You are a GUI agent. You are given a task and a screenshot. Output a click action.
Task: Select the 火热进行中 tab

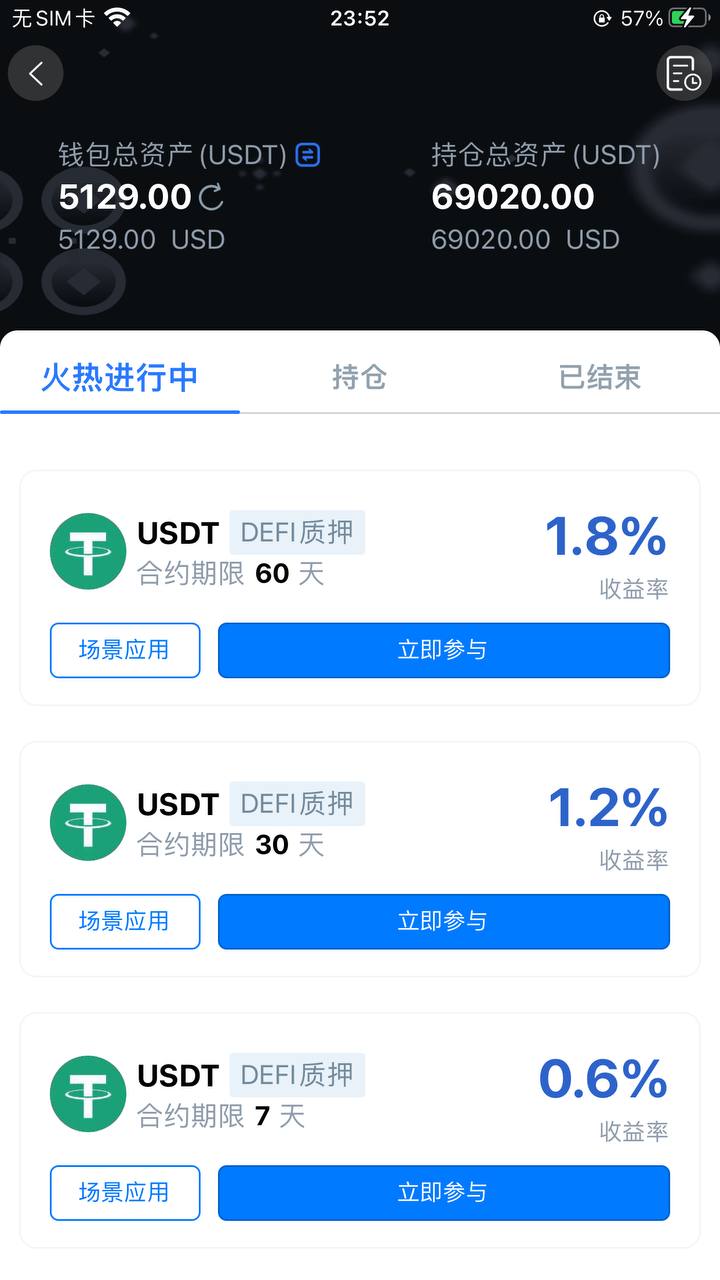pos(120,377)
